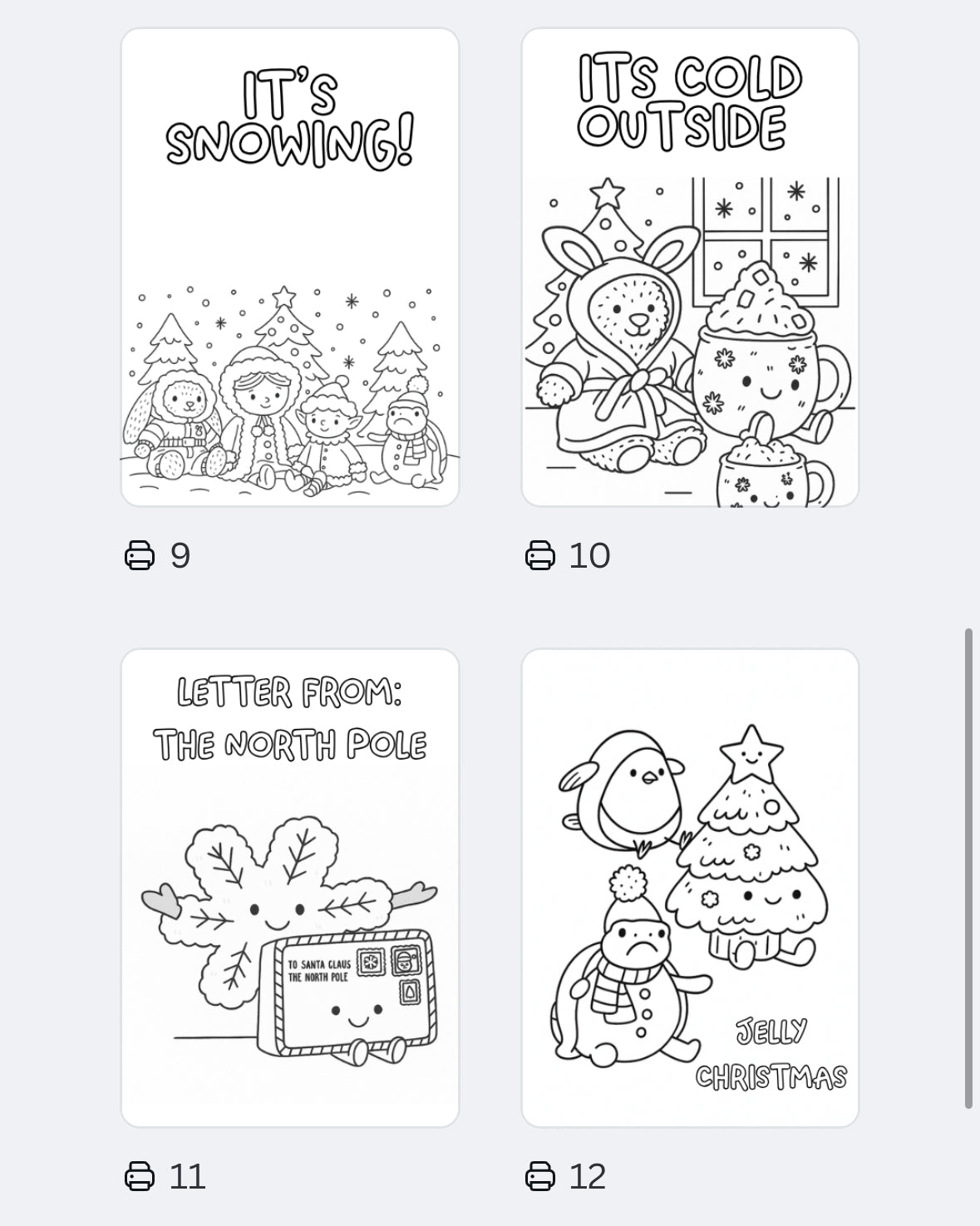Image resolution: width=980 pixels, height=1226 pixels.
Task: Open the It's Snowing coloring page thumbnail
Action: 293,266
